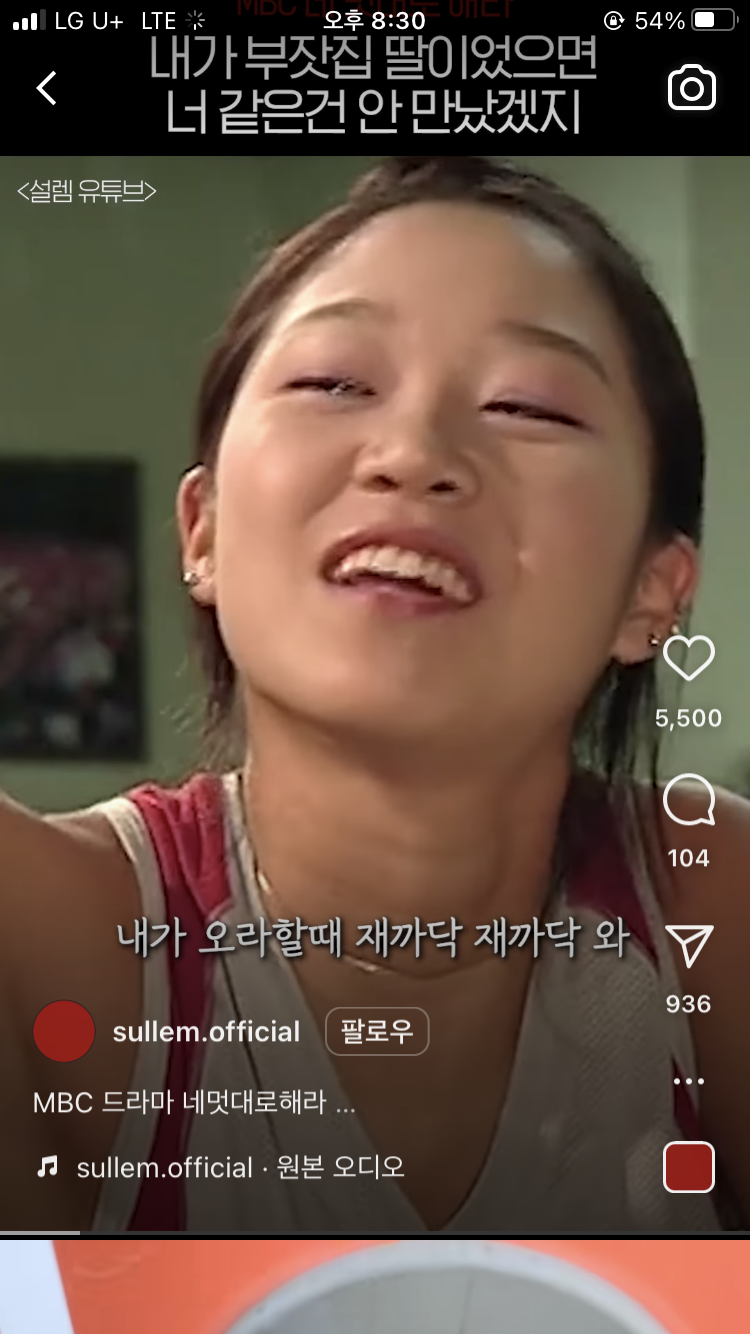This screenshot has width=750, height=1334.
Task: Open the three-dot overflow menu
Action: point(689,1082)
